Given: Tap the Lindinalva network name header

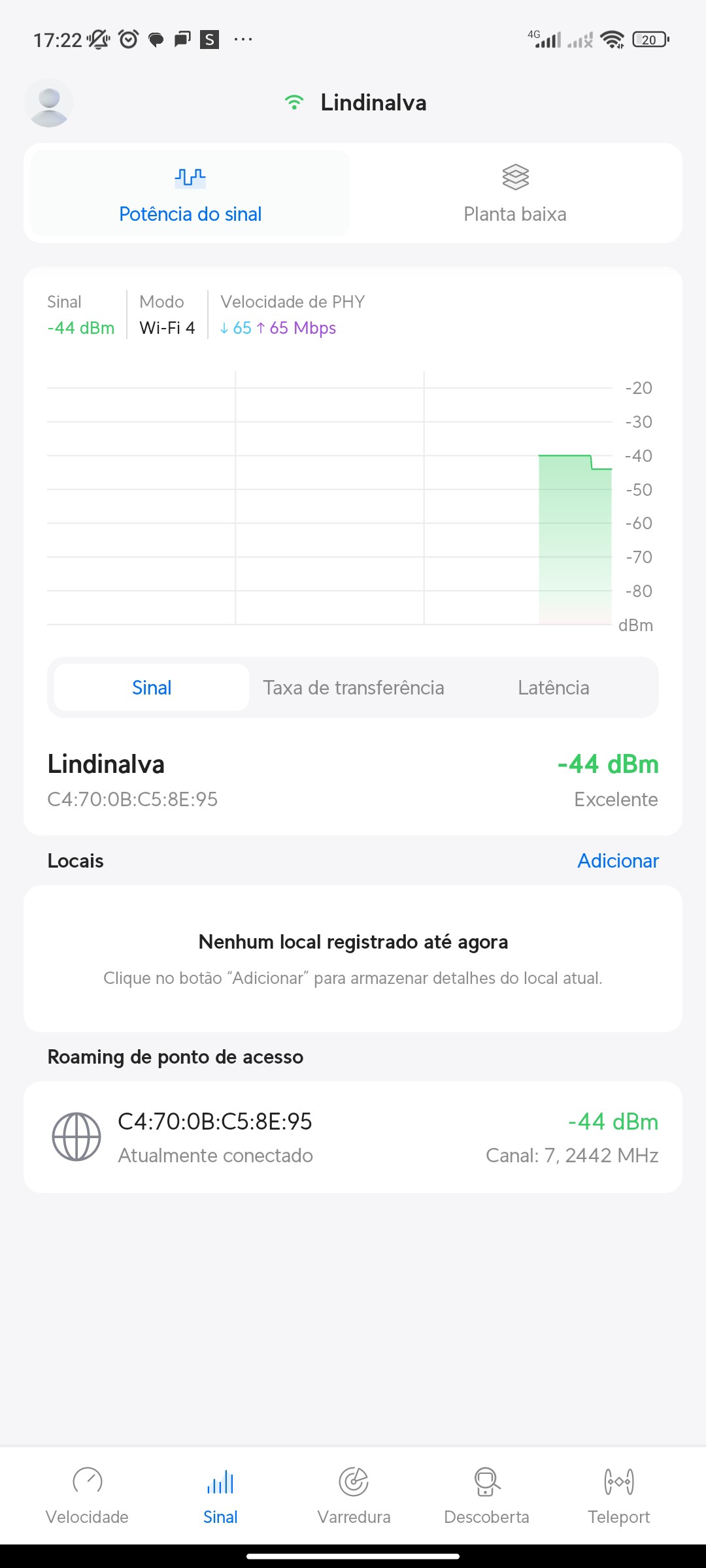Looking at the screenshot, I should [x=373, y=103].
